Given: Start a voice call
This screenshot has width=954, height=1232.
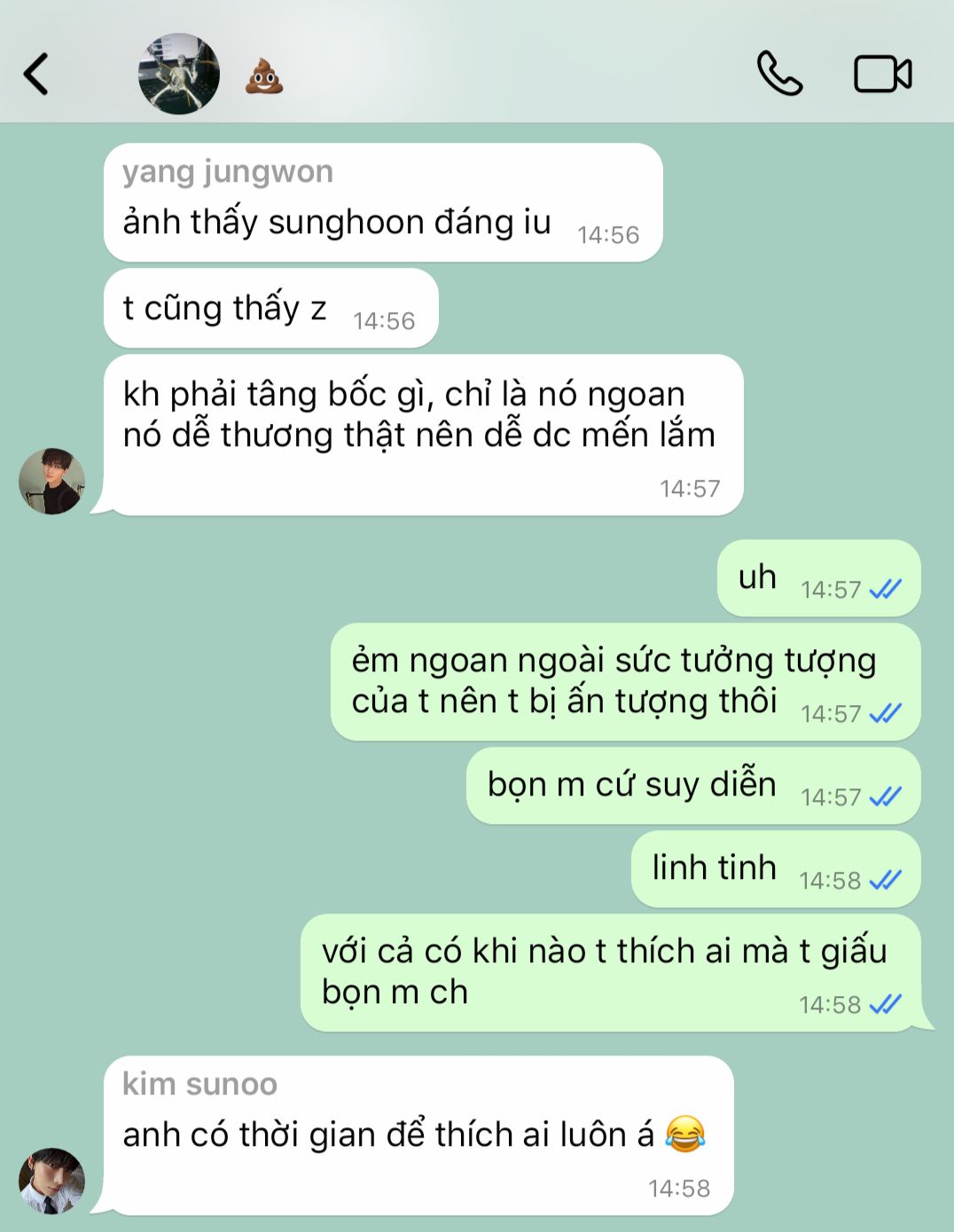Looking at the screenshot, I should [x=779, y=74].
